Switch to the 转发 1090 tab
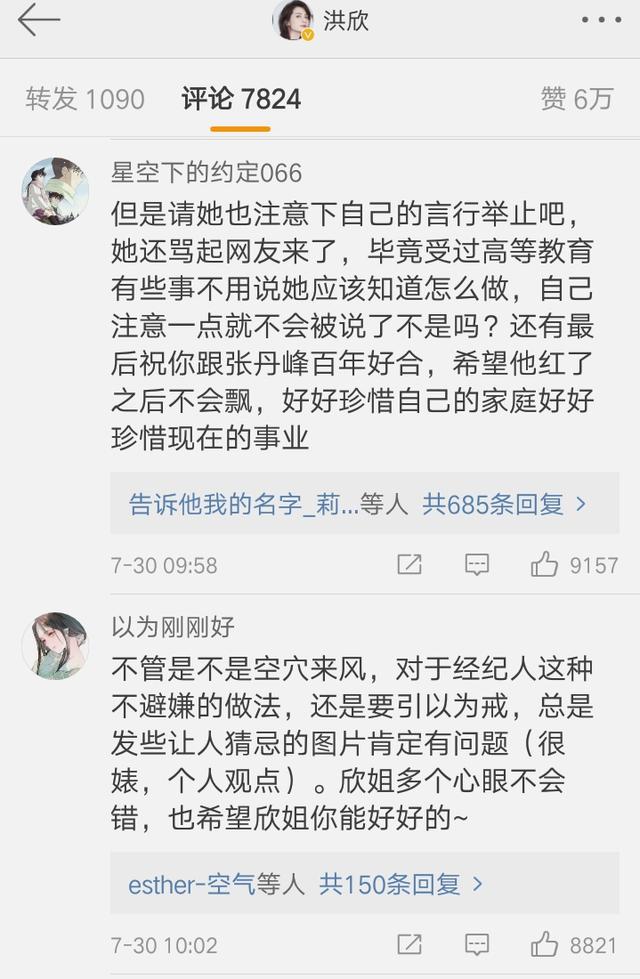Screen dimensions: 640x979 click(85, 99)
